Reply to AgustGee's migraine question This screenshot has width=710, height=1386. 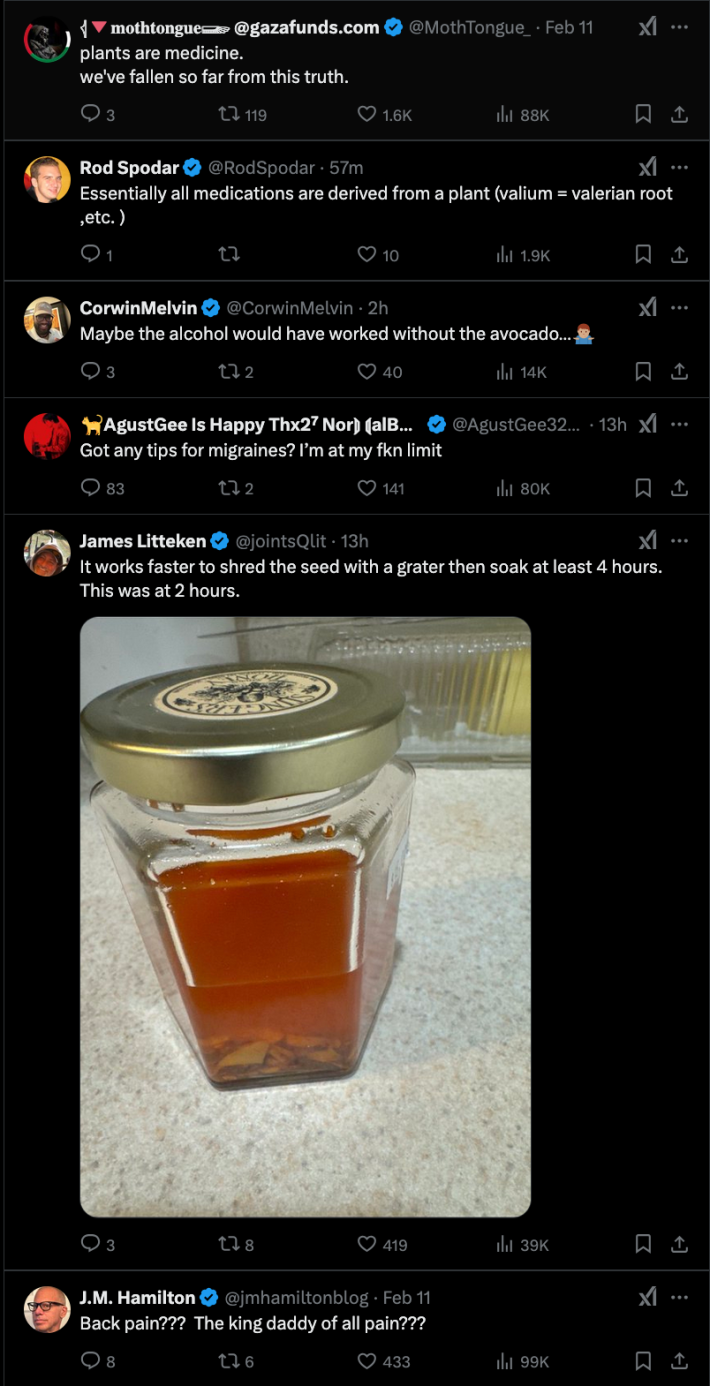(90, 489)
